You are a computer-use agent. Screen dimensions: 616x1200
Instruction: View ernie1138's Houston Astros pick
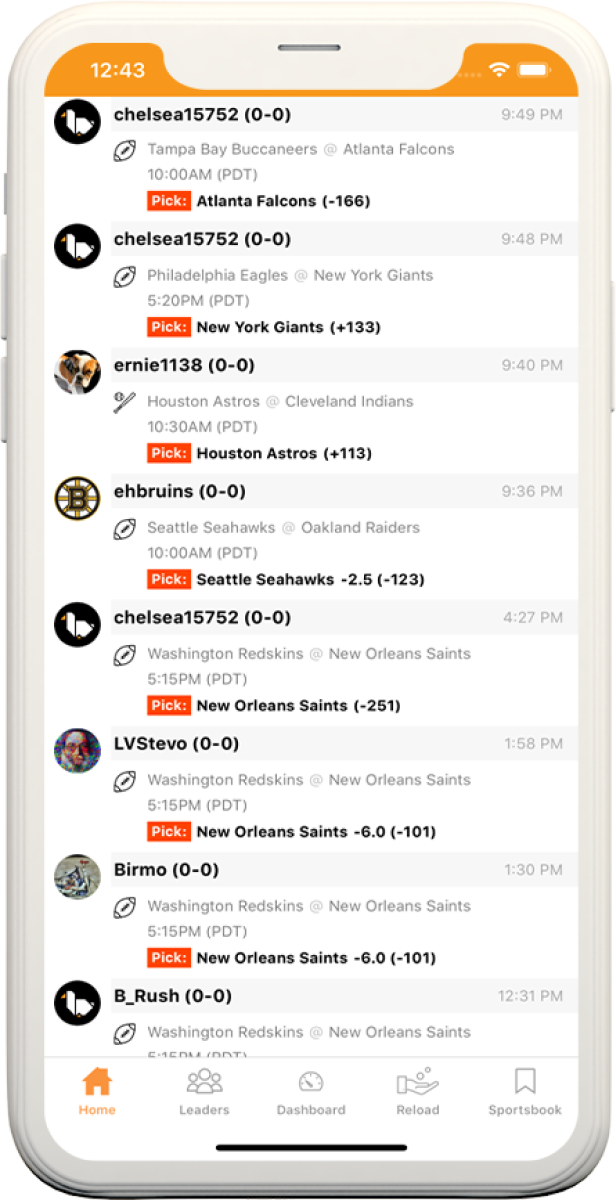pos(311,411)
